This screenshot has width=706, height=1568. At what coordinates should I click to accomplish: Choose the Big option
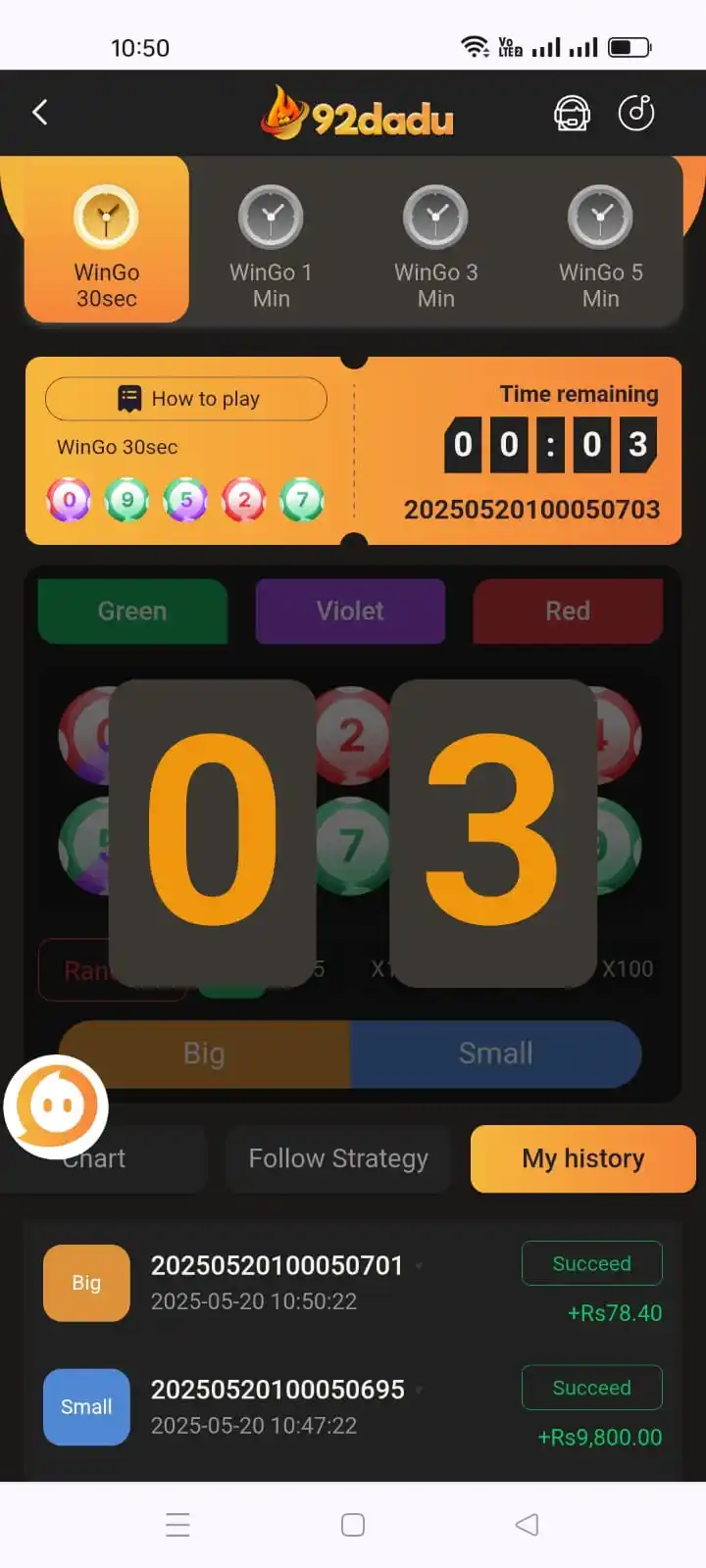pyautogui.click(x=204, y=1054)
